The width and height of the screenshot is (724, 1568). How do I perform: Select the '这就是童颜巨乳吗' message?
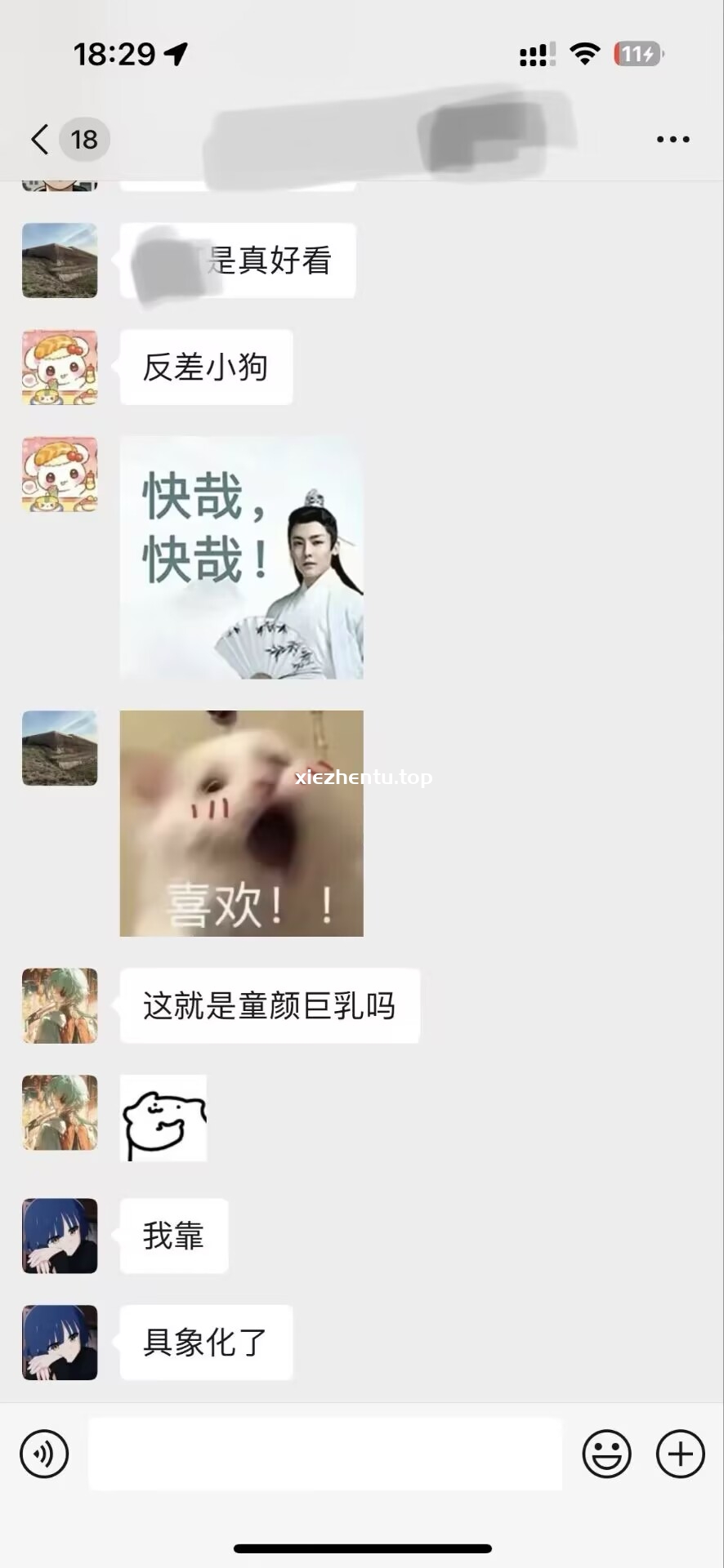point(270,1005)
